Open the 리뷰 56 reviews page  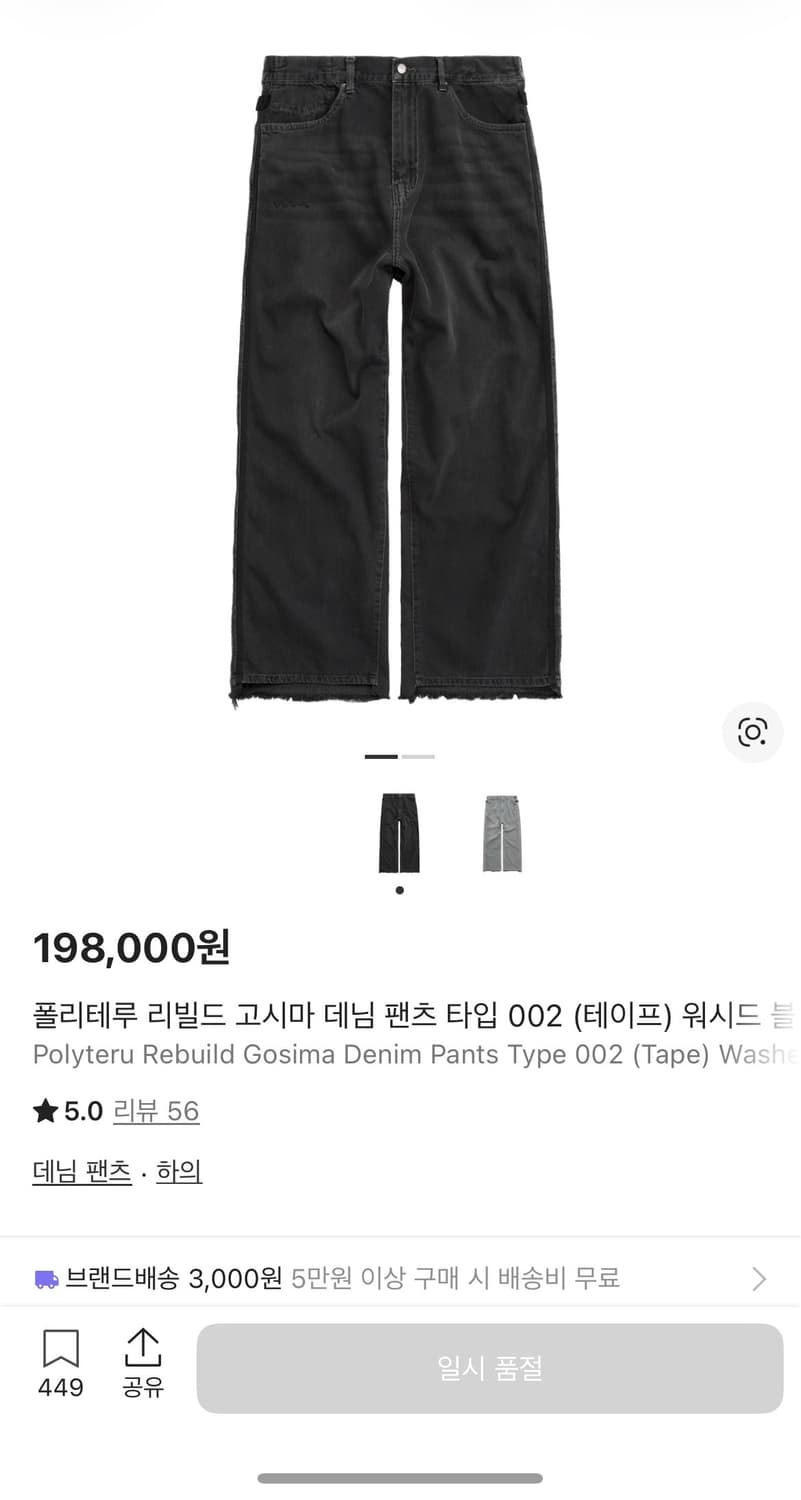pyautogui.click(x=157, y=1111)
